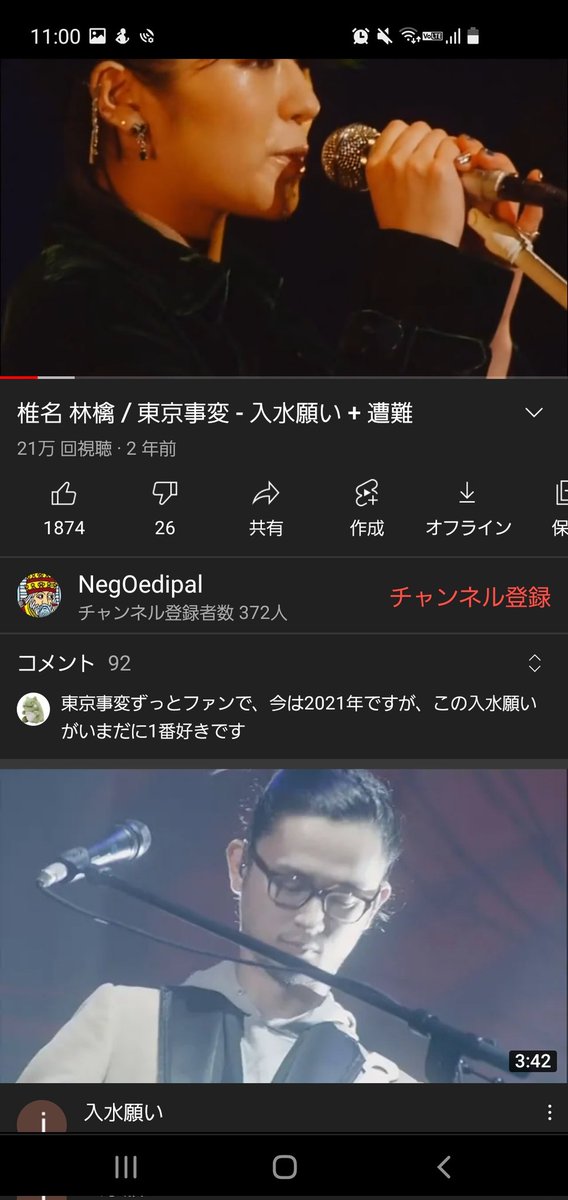Image resolution: width=568 pixels, height=1200 pixels.
Task: Tap the playing video to show controls
Action: pos(284,217)
